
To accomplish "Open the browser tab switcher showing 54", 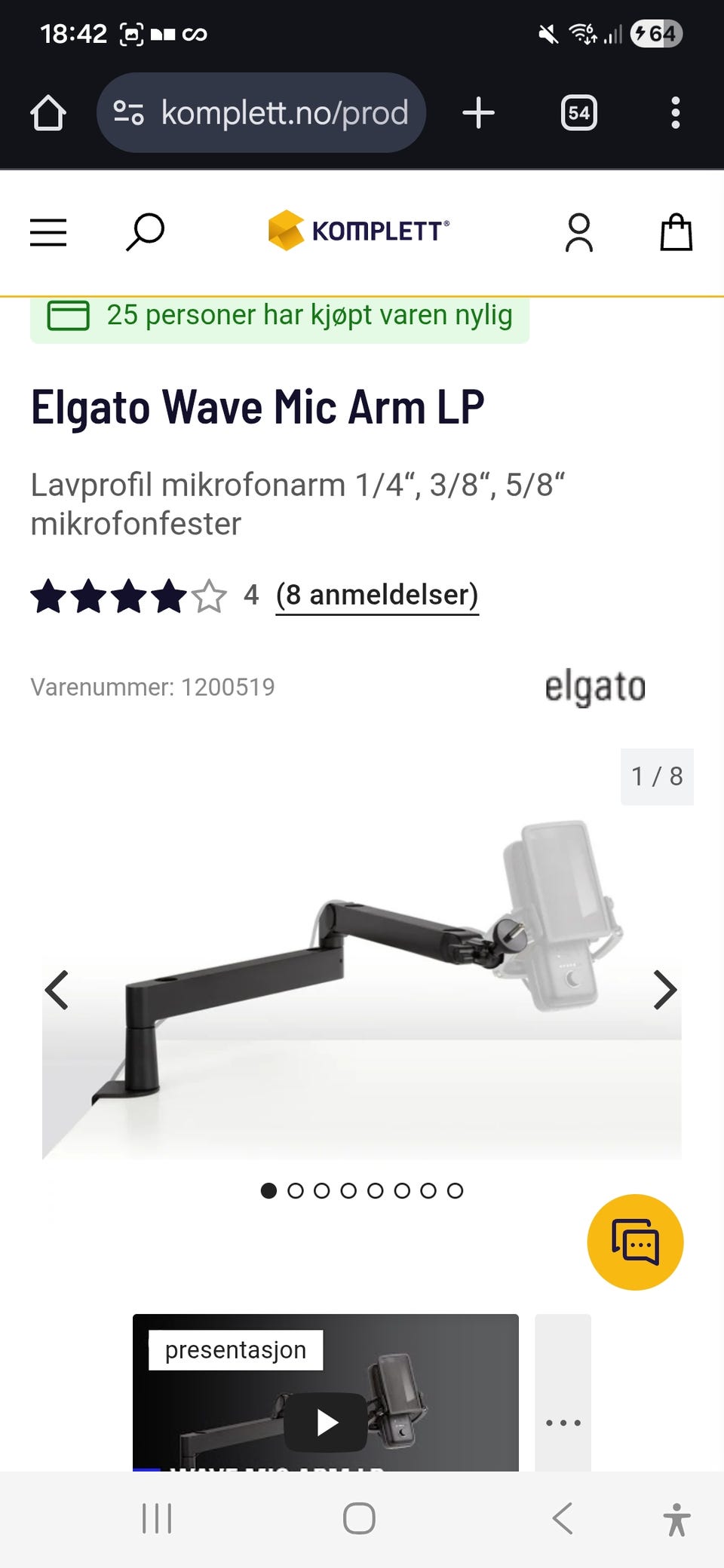I will click(x=578, y=113).
